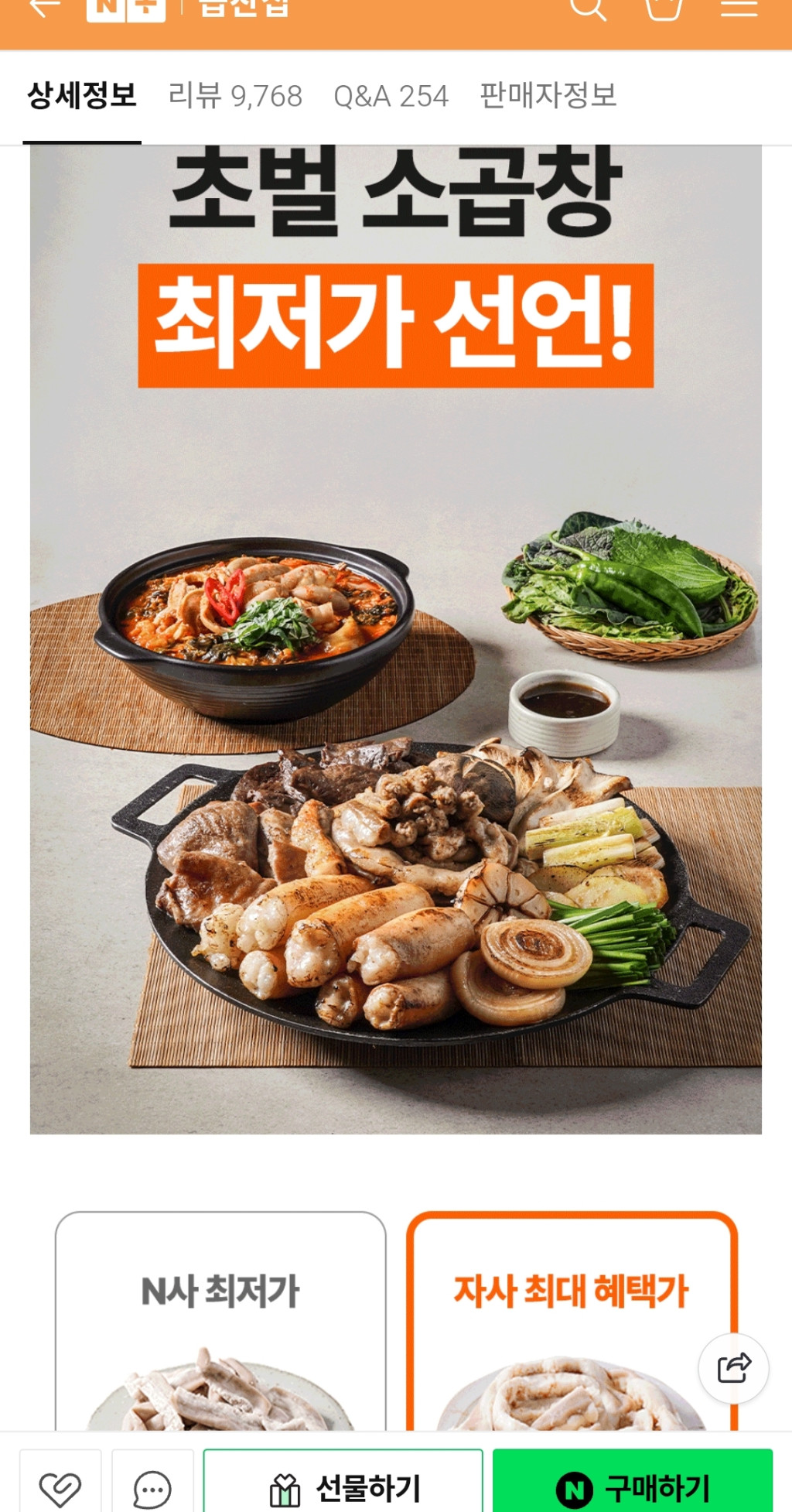The width and height of the screenshot is (792, 1512).
Task: Select the 상세정보 tab
Action: (x=82, y=96)
